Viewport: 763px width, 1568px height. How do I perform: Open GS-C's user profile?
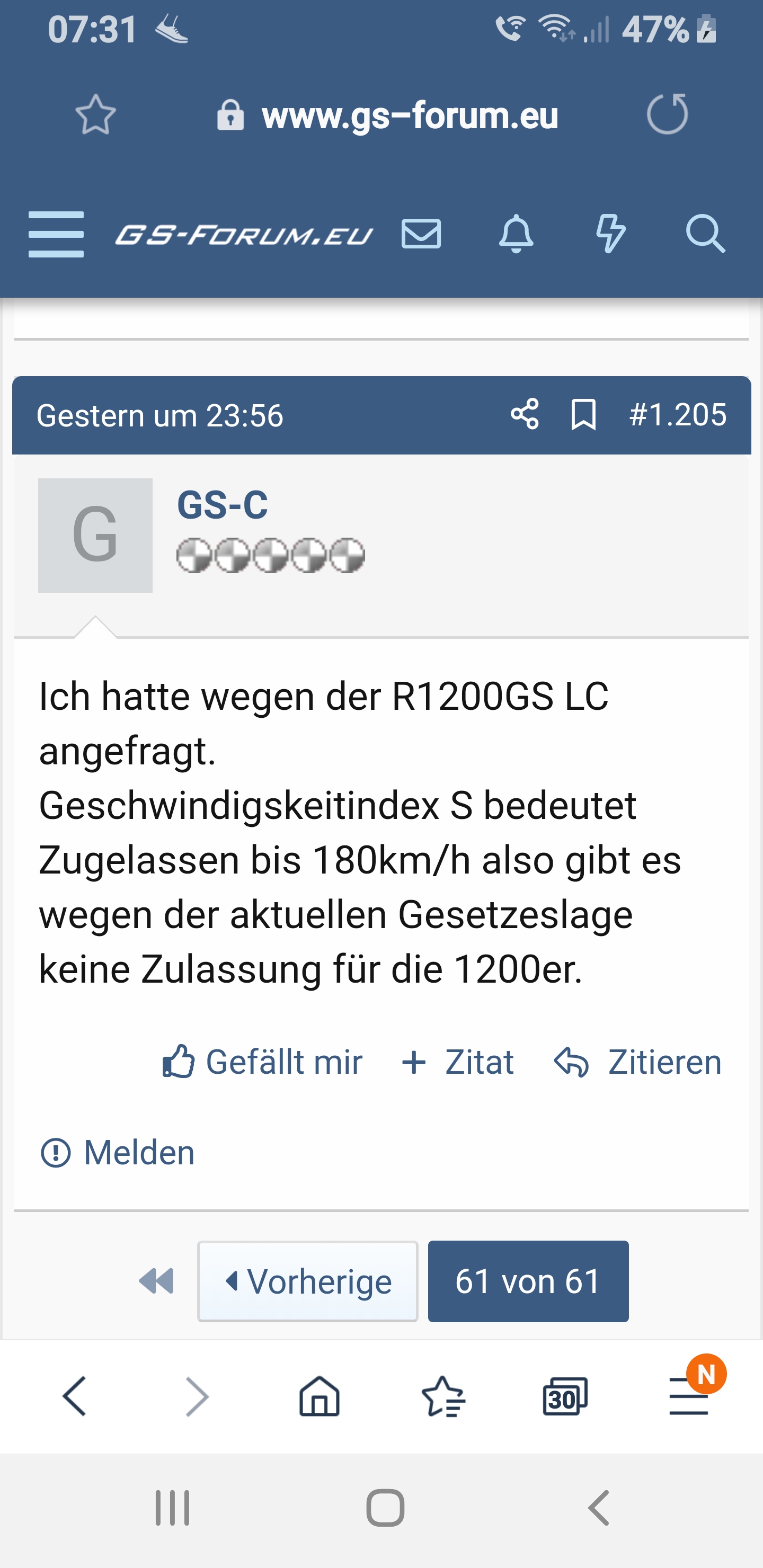point(222,505)
